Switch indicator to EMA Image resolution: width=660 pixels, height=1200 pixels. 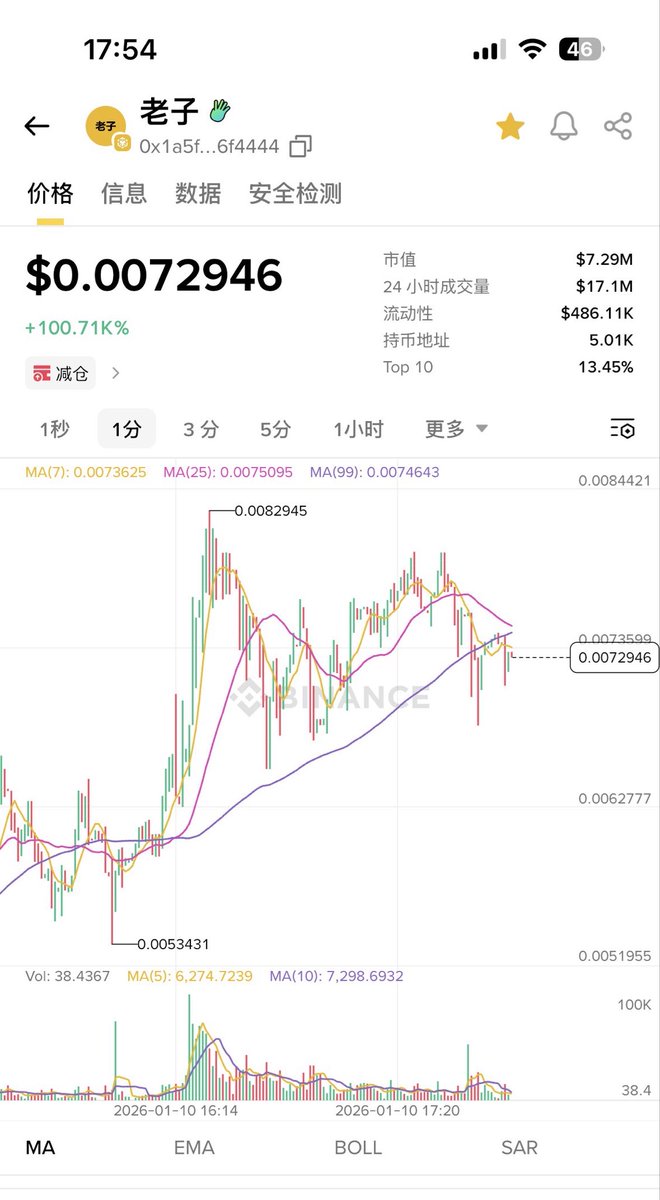pyautogui.click(x=194, y=1147)
